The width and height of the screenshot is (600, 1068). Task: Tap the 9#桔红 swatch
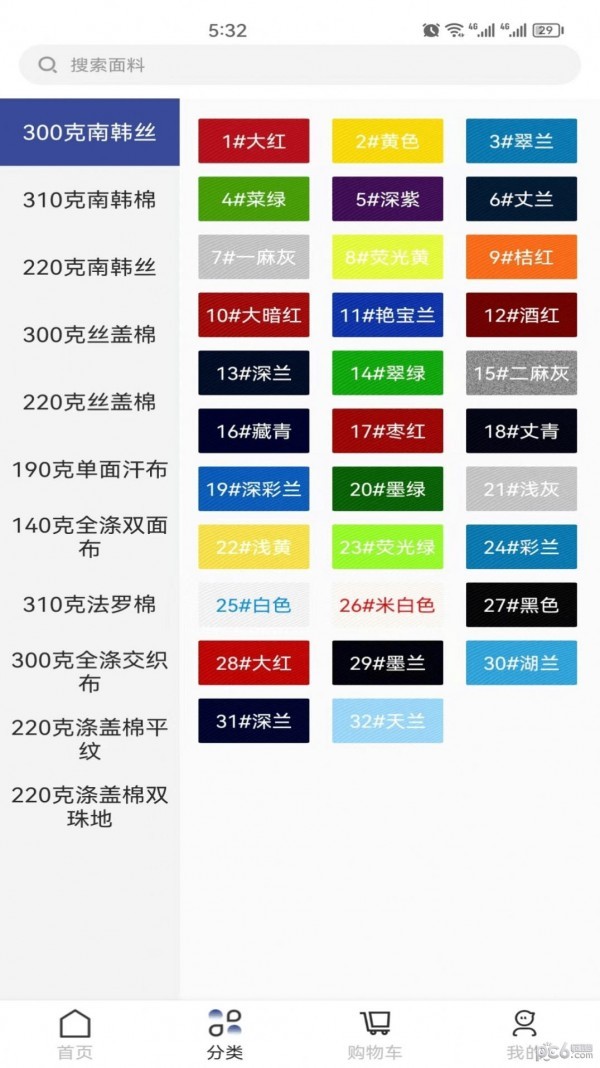[x=521, y=257]
